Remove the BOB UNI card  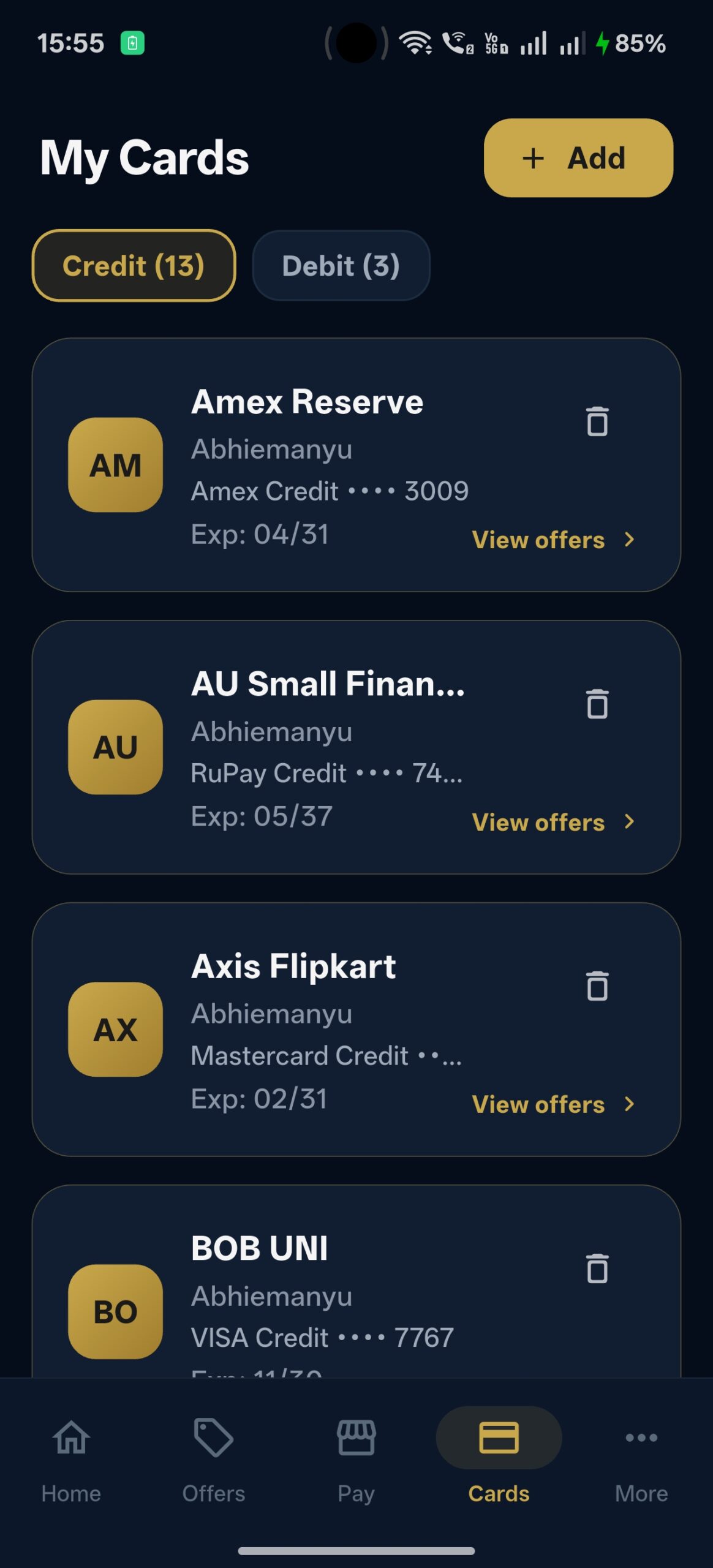(x=597, y=1268)
